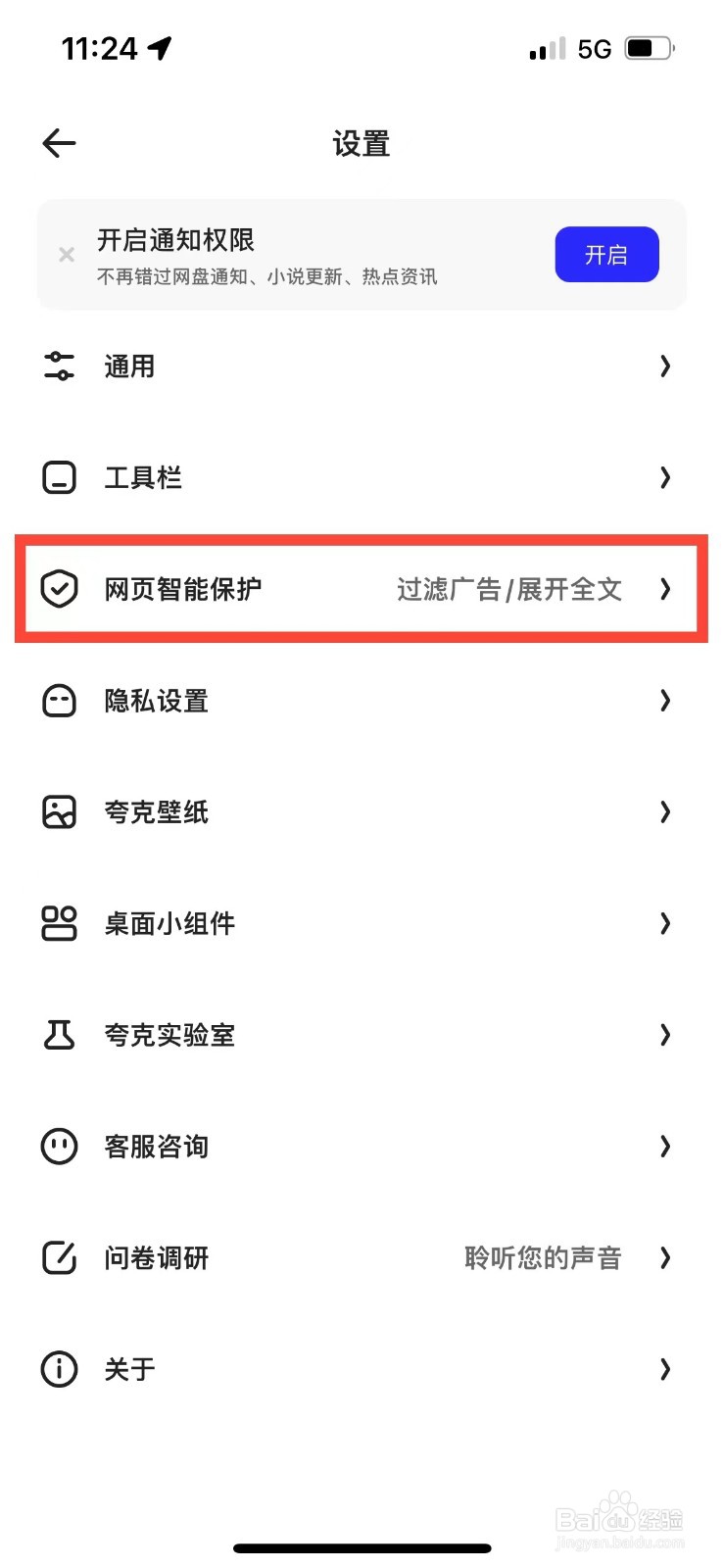724x1568 pixels.
Task: Tap the 桌面小组件 widget icon
Action: 59,923
